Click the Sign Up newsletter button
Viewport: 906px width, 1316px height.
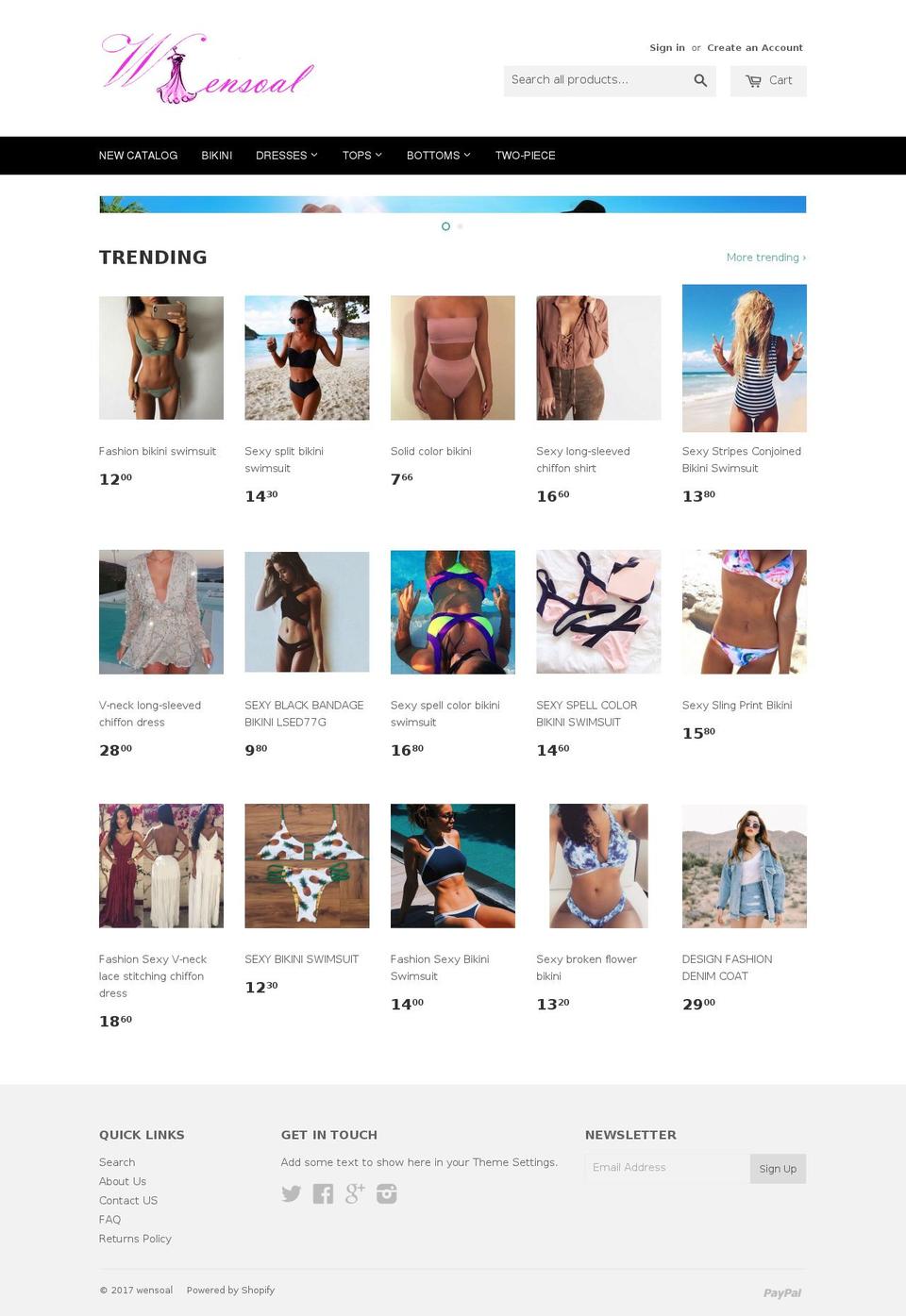(x=778, y=1168)
